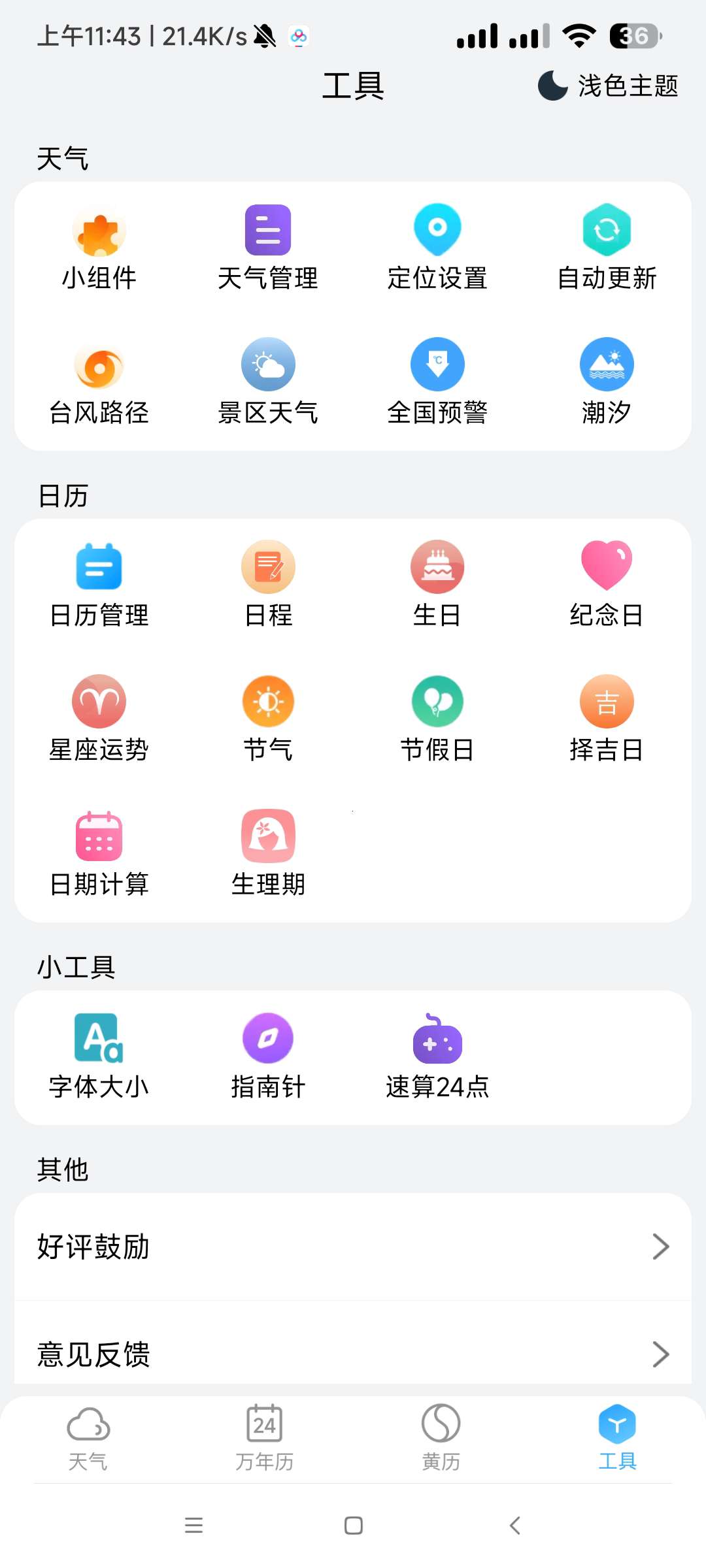Go back with system back button
The image size is (706, 1568).
pyautogui.click(x=514, y=1526)
